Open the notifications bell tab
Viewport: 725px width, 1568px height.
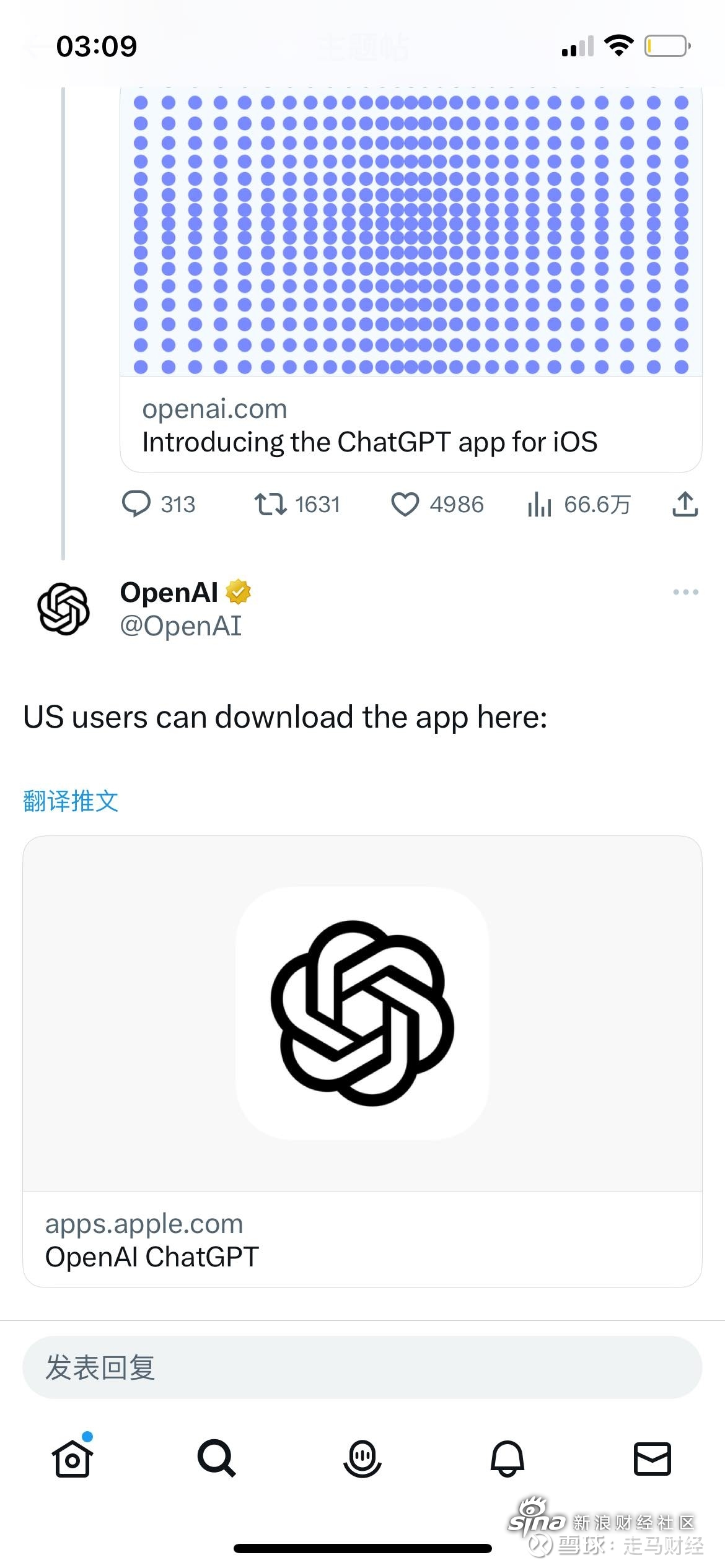507,1458
